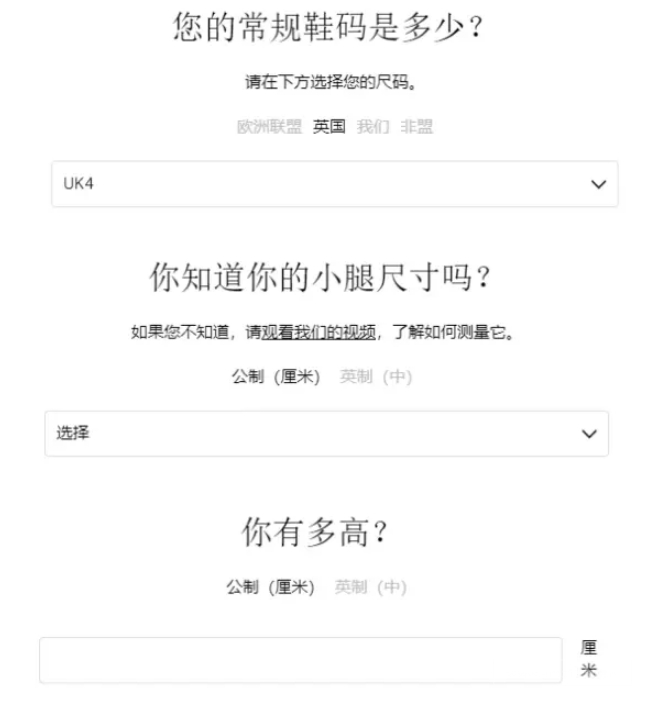Focus the height input field
The width and height of the screenshot is (653, 706).
[300, 660]
